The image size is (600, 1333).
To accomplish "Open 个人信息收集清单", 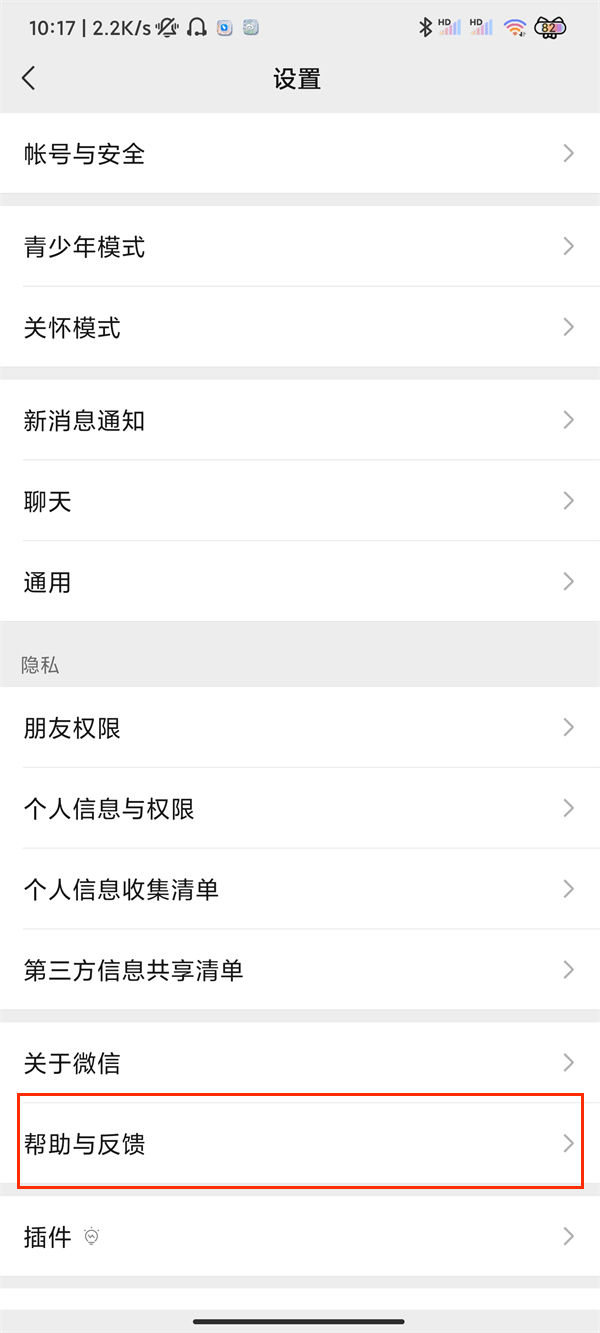I will click(x=300, y=889).
